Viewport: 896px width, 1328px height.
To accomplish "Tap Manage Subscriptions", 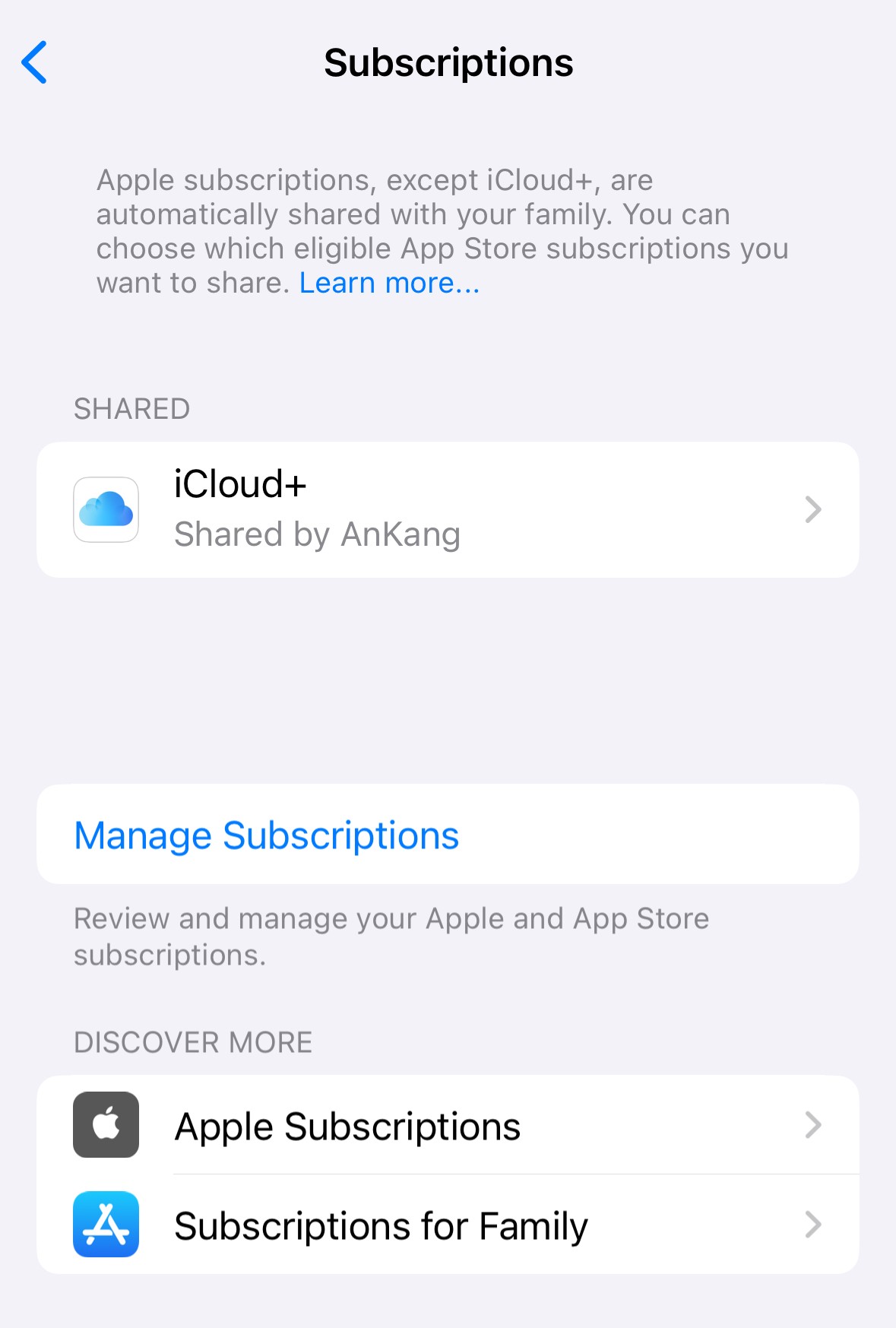I will (x=267, y=835).
